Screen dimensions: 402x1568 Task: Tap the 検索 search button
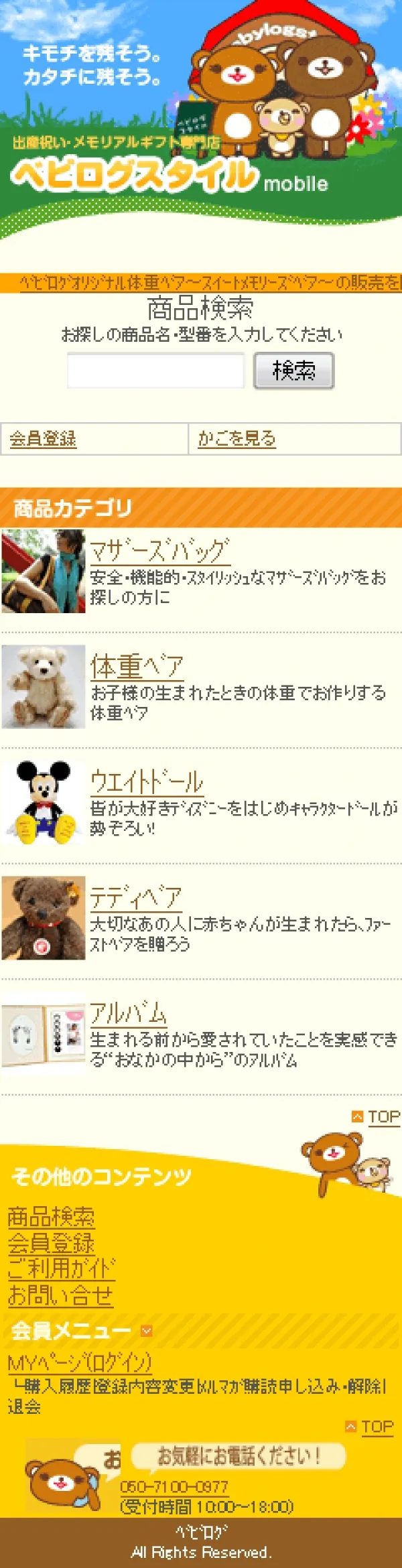(x=293, y=371)
